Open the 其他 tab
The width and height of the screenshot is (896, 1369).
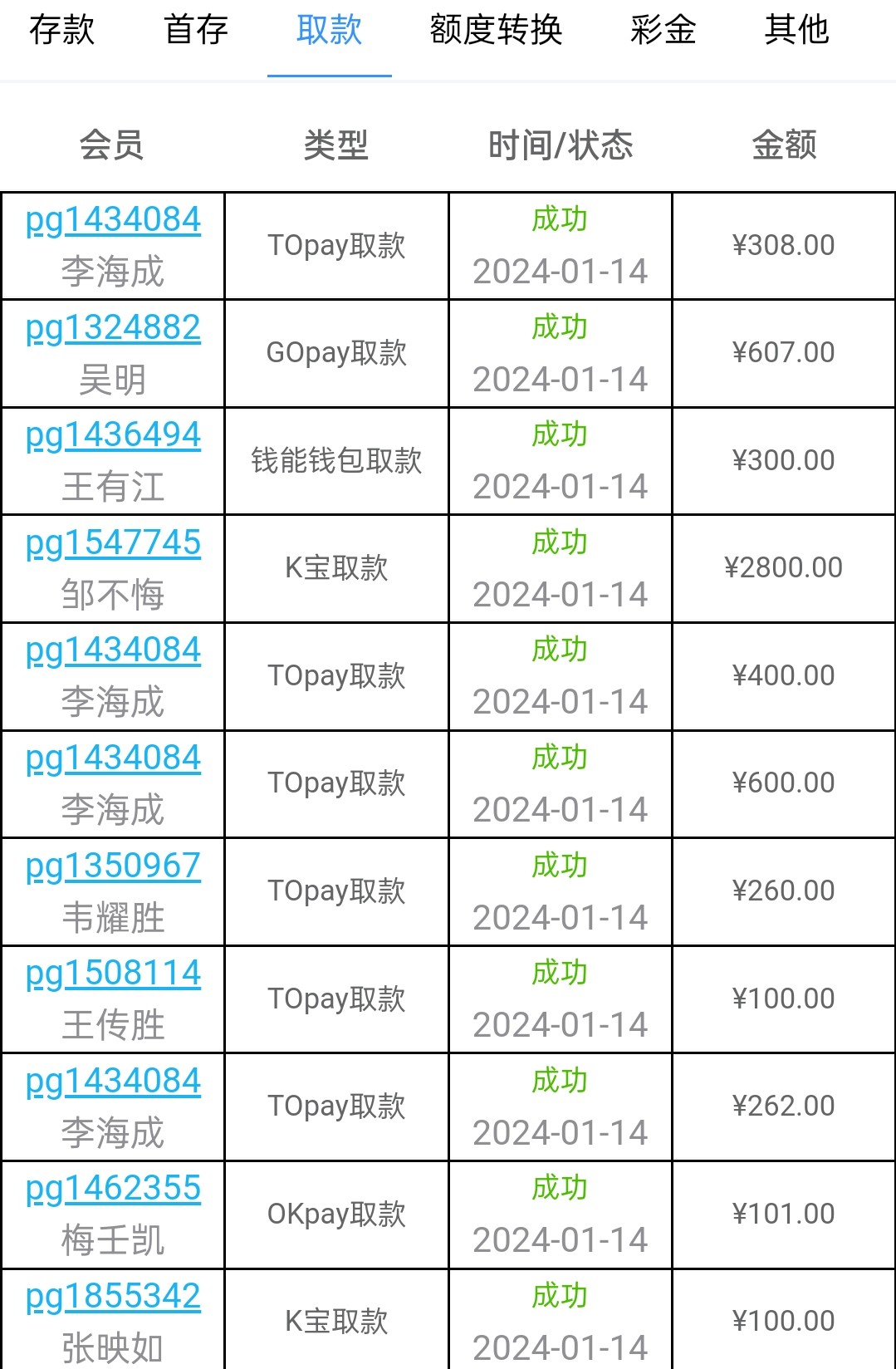coord(796,31)
